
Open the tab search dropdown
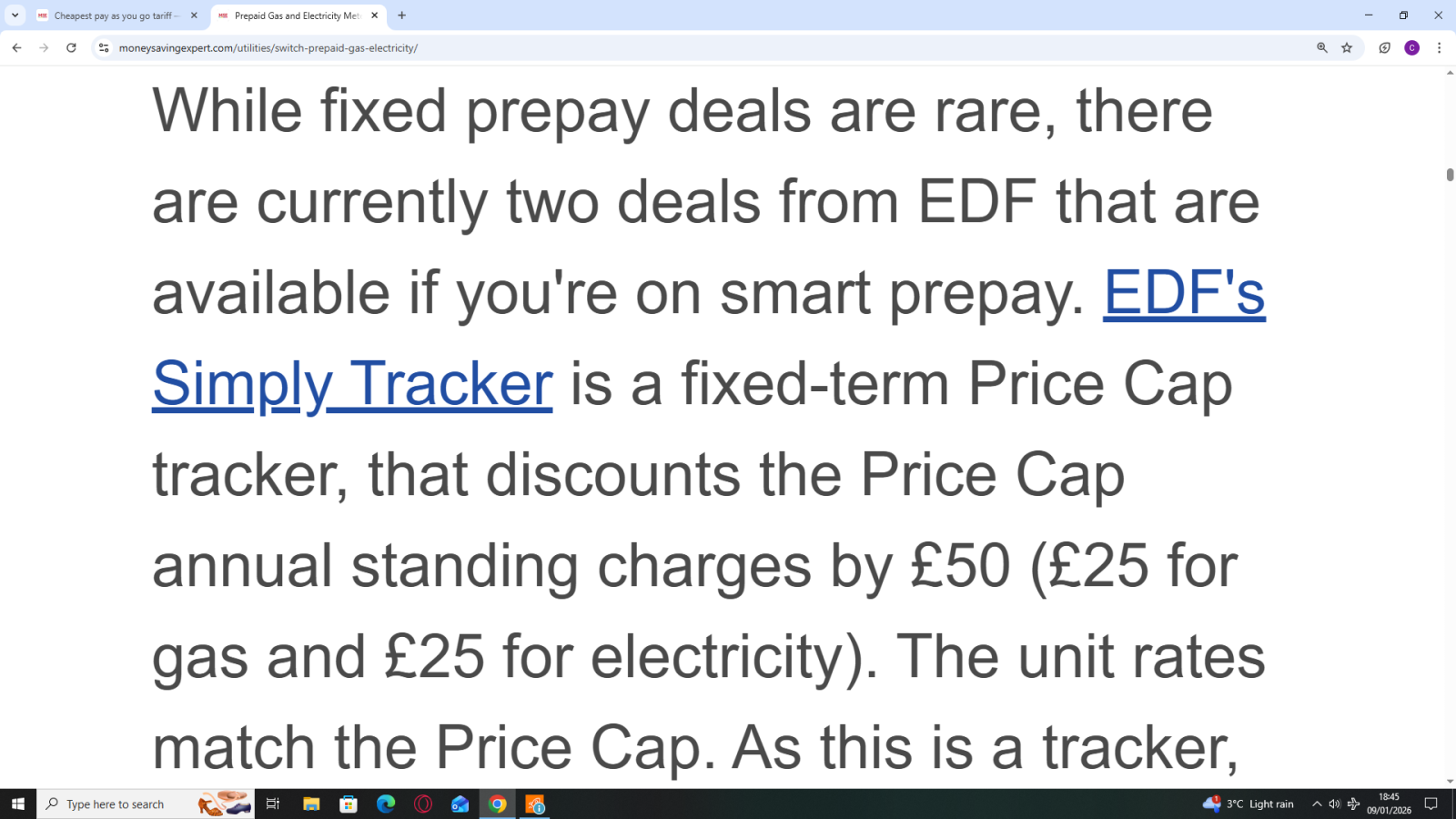[x=15, y=15]
